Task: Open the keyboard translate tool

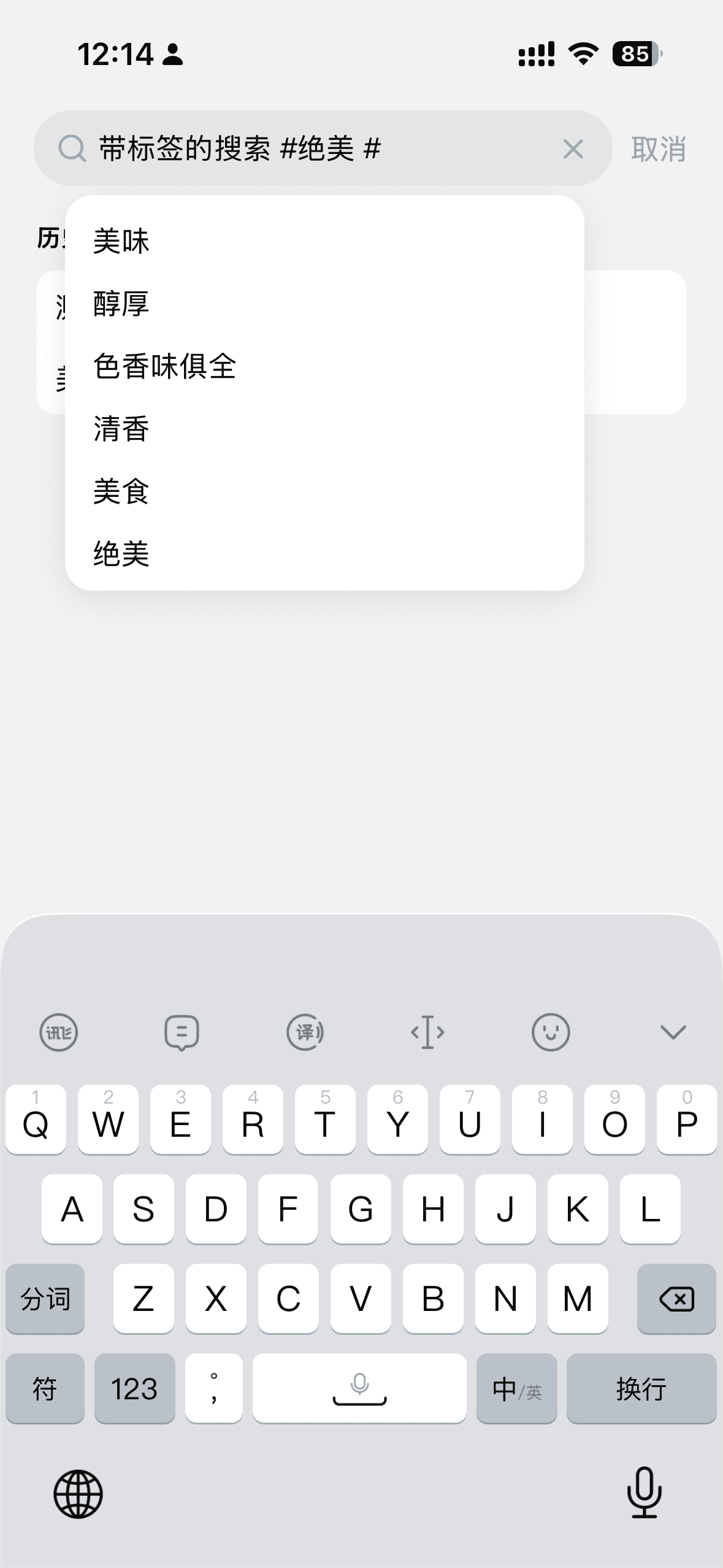Action: tap(305, 1032)
